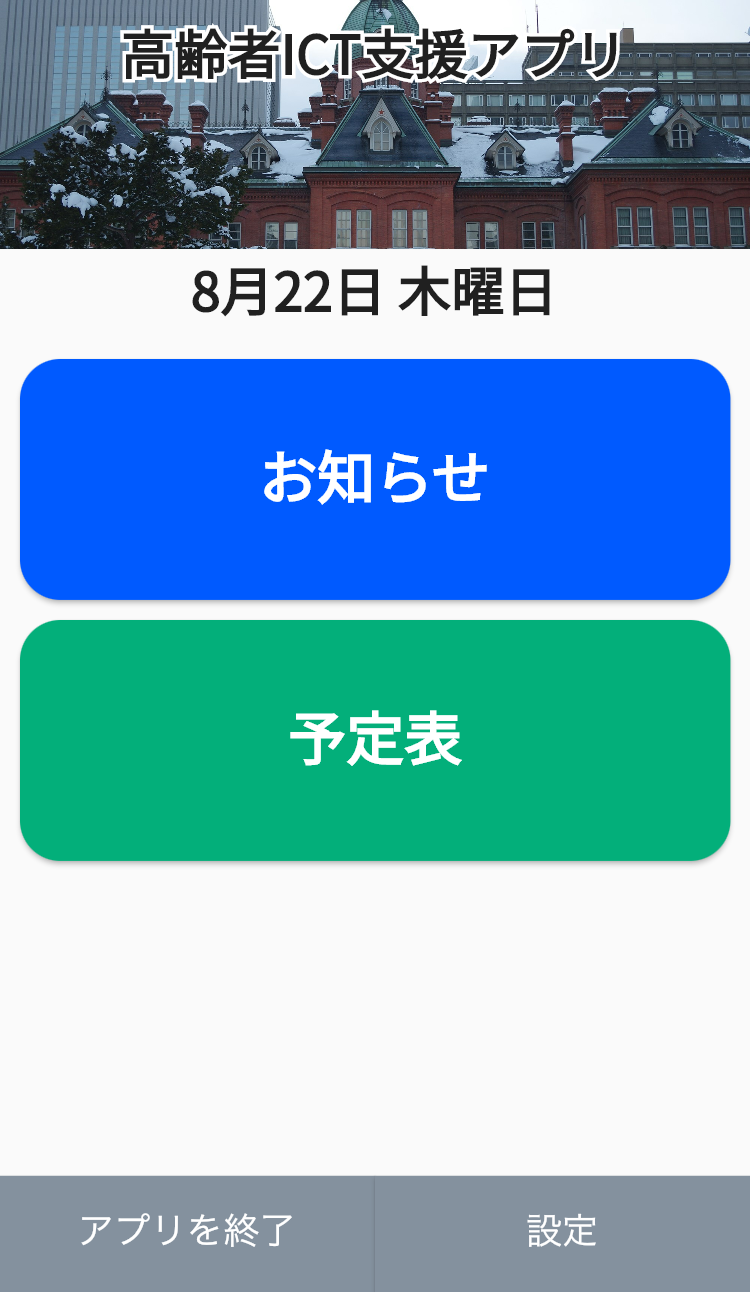This screenshot has width=750, height=1292.
Task: Open 設定 settings
Action: pyautogui.click(x=562, y=1231)
